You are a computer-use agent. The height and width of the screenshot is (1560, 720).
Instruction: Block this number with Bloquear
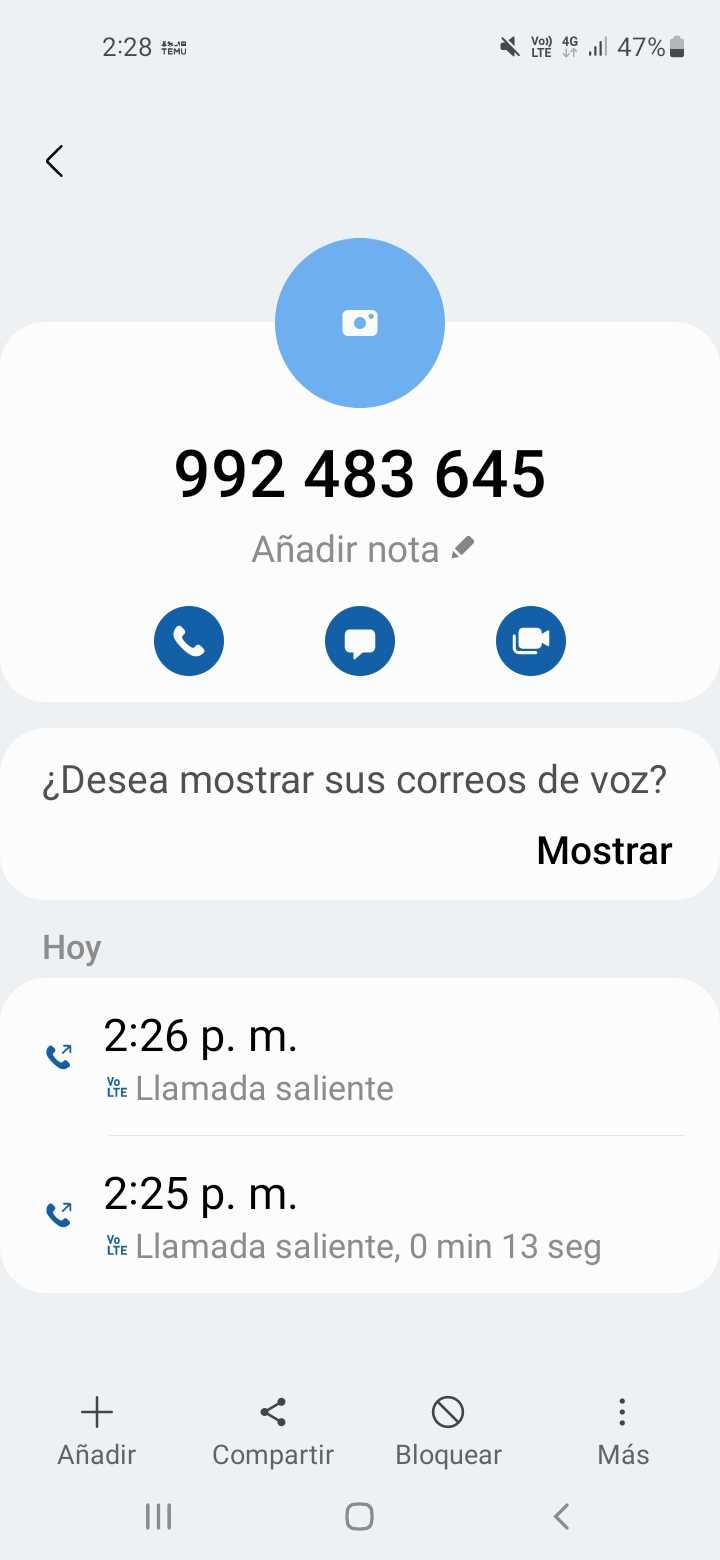pos(448,1431)
